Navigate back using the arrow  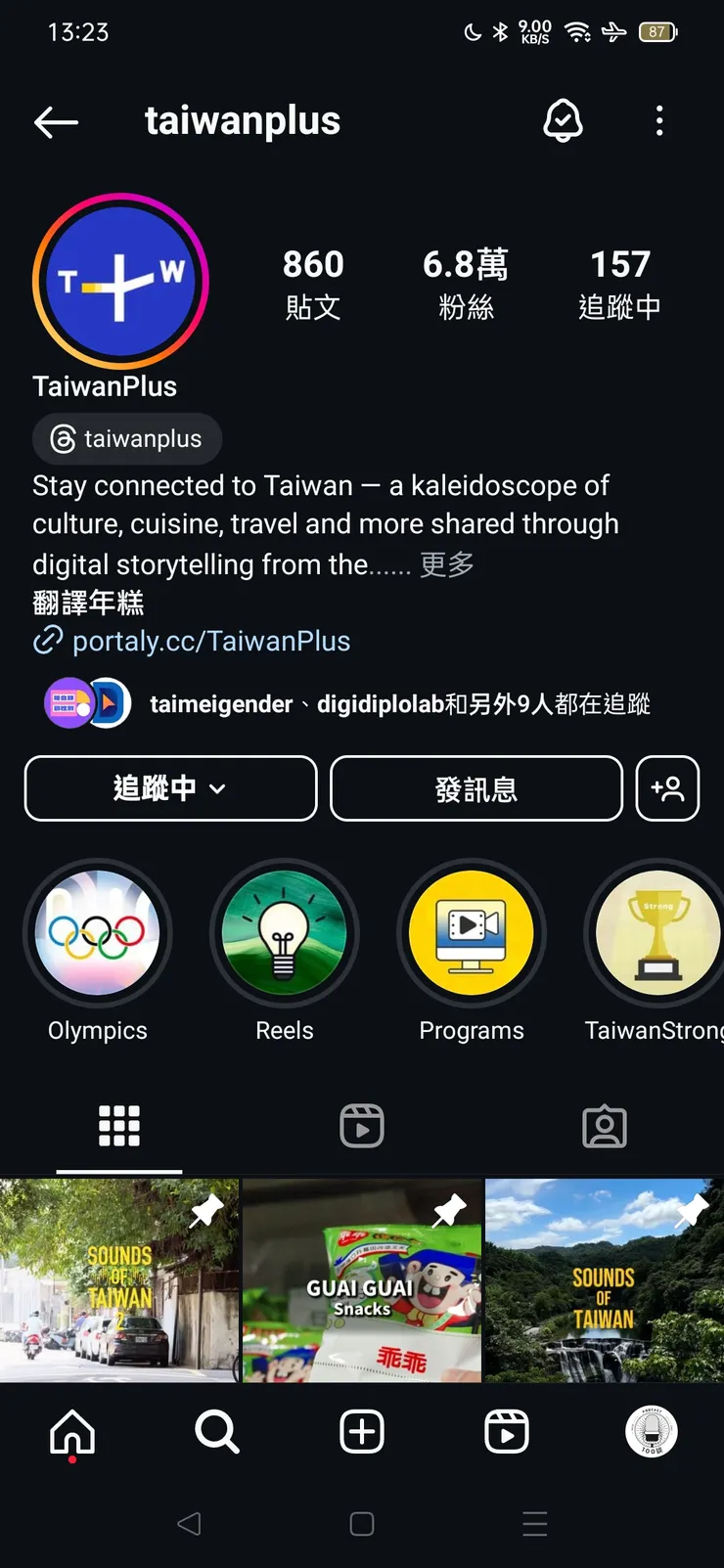[56, 120]
